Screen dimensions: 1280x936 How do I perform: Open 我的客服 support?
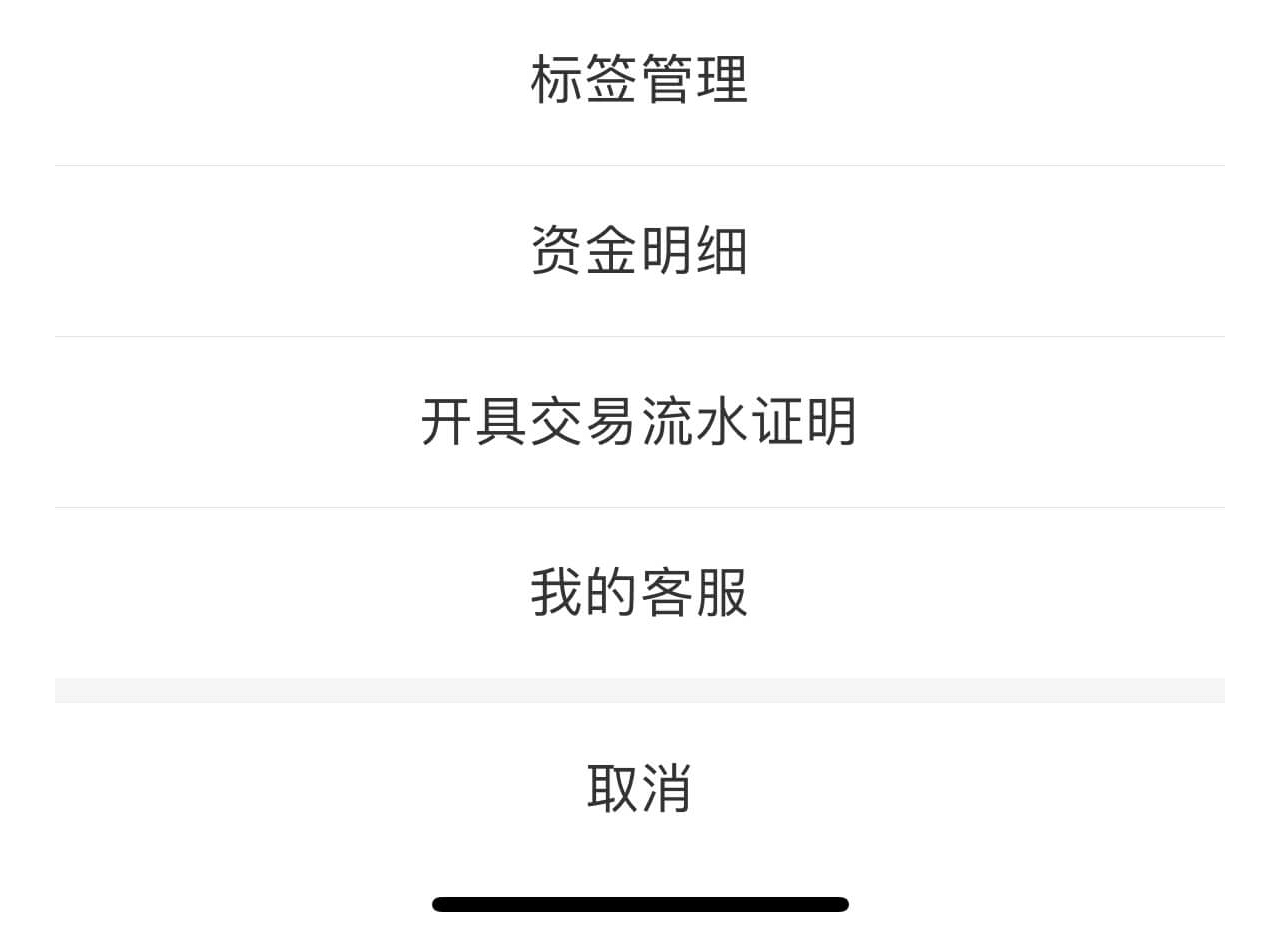click(x=639, y=593)
